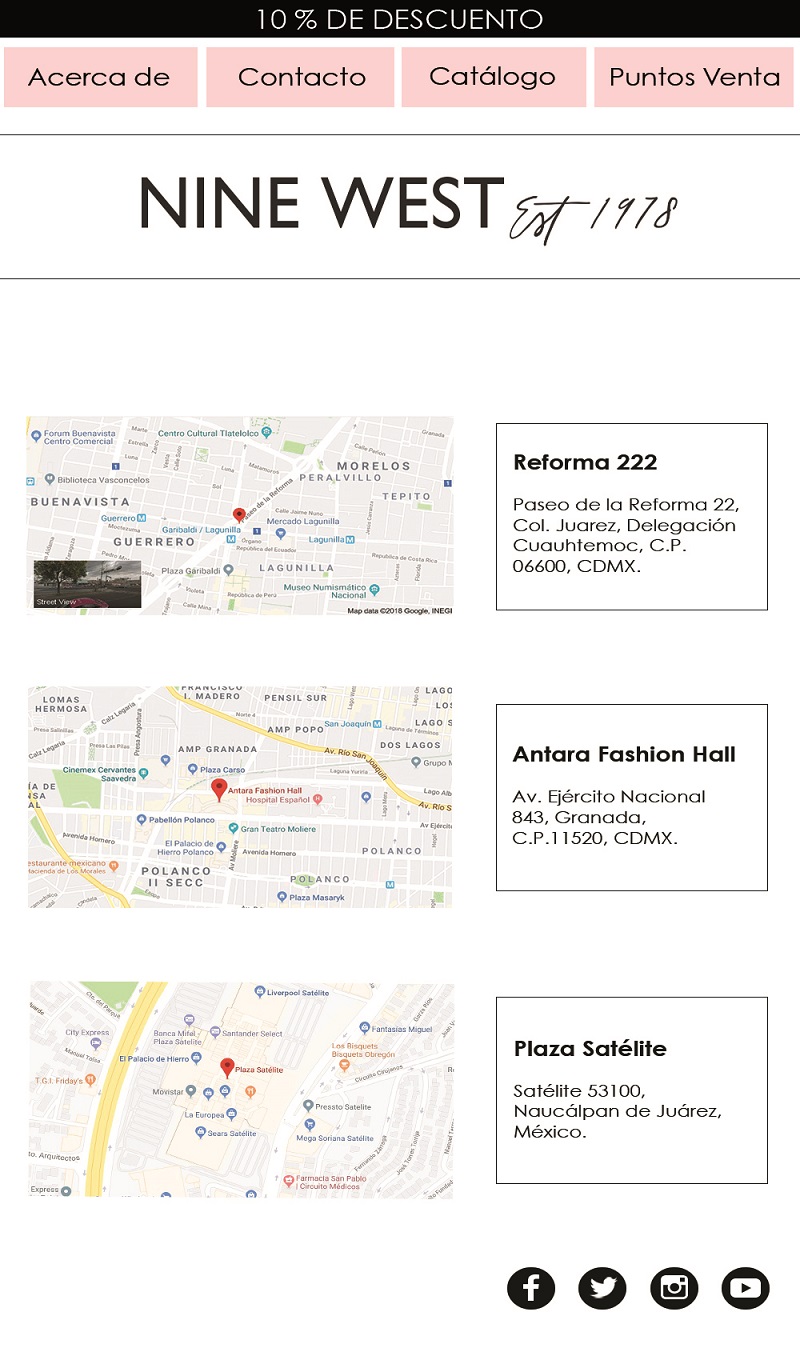Open the Twitter profile
The image size is (800, 1360).
(x=602, y=1288)
